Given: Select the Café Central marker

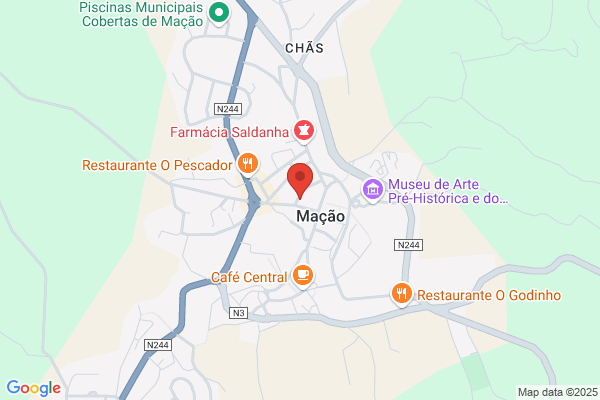Looking at the screenshot, I should point(303,276).
